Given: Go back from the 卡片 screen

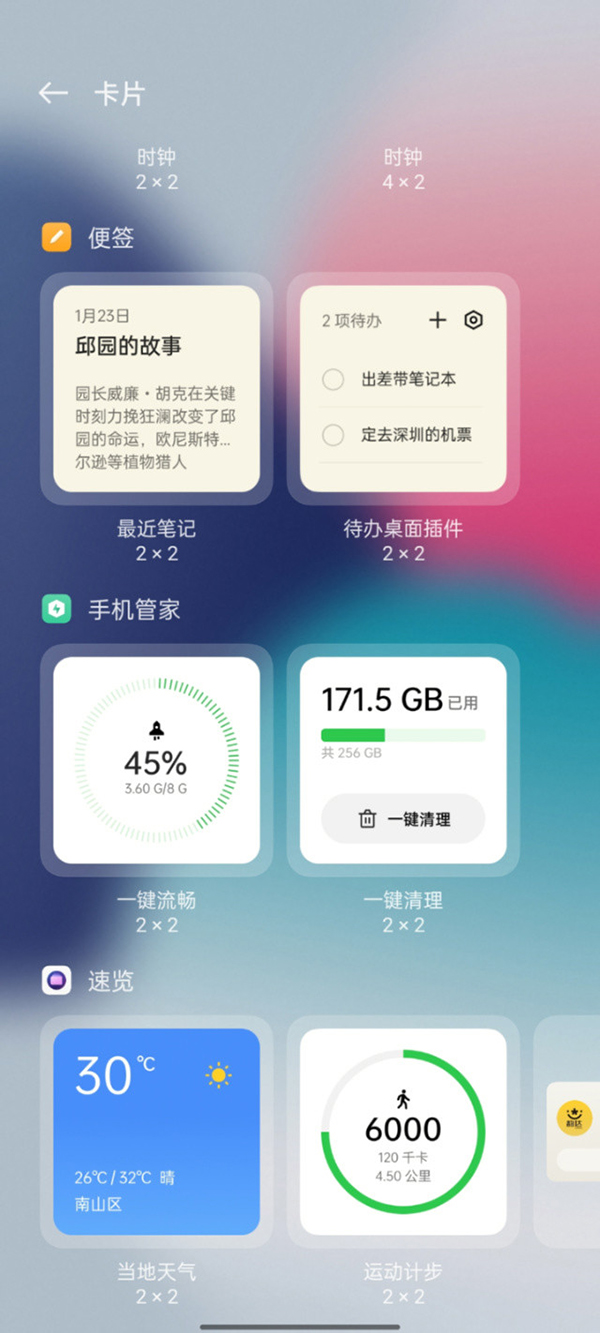Looking at the screenshot, I should coord(53,94).
